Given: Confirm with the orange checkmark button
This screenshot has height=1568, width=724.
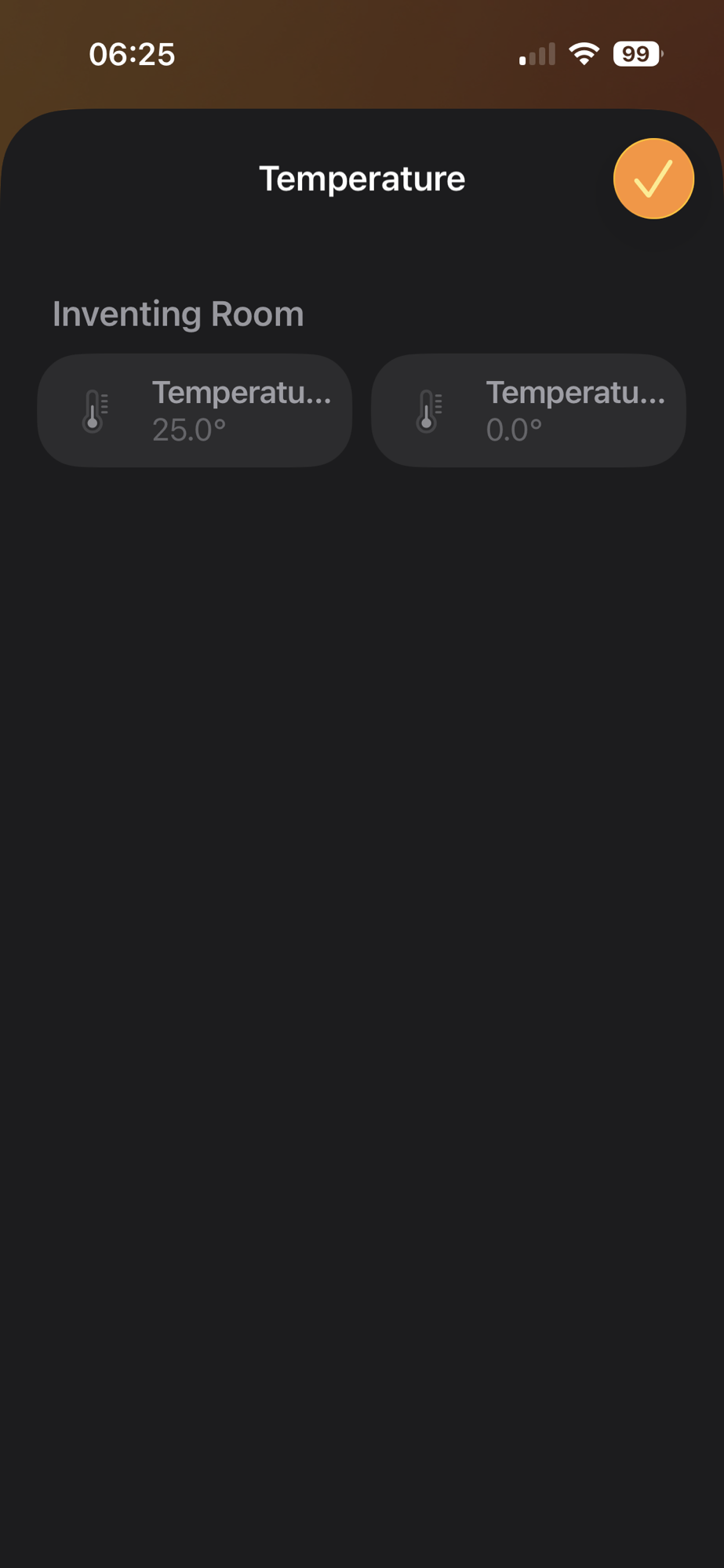Looking at the screenshot, I should click(x=653, y=179).
